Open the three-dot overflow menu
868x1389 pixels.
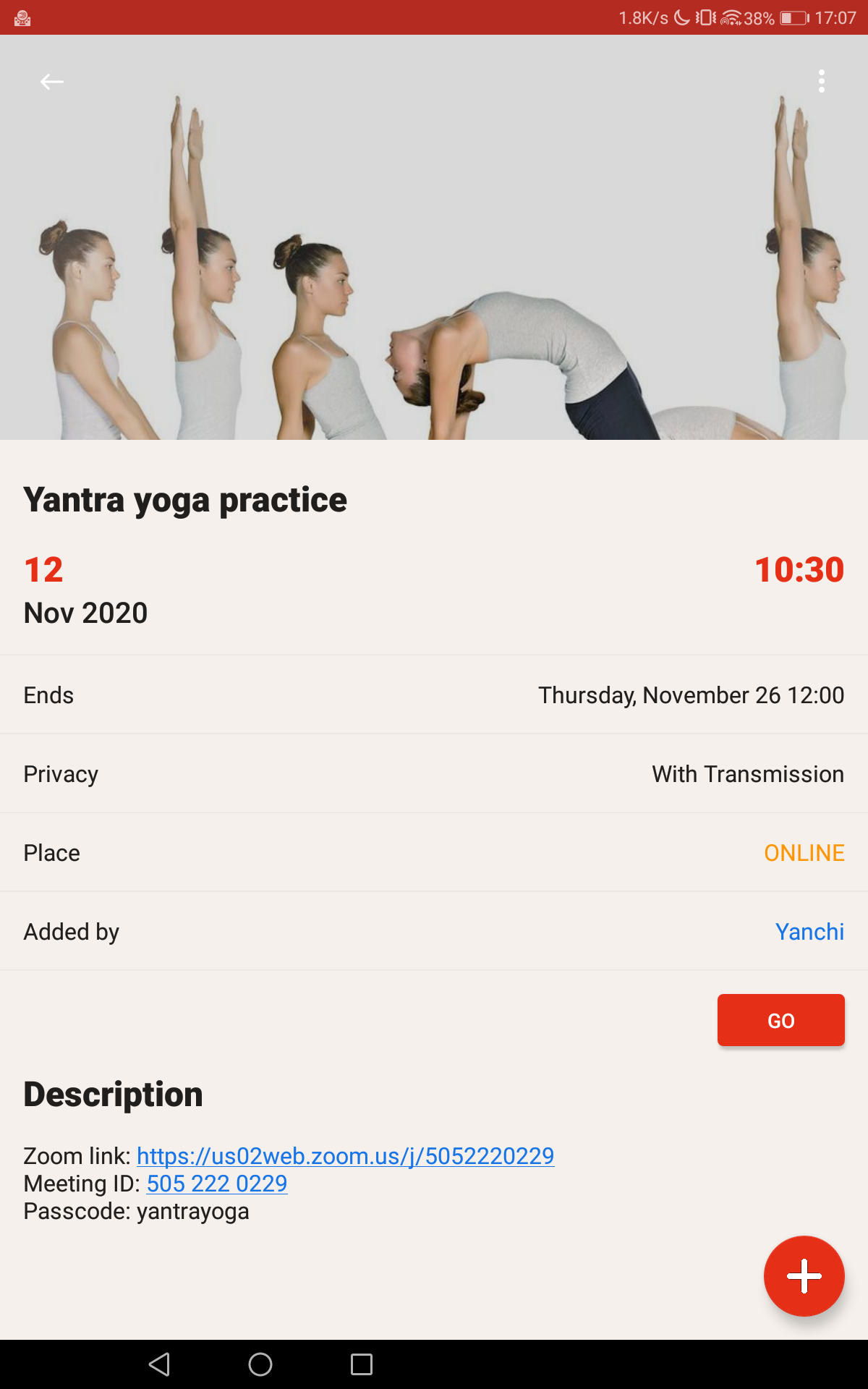(x=821, y=81)
